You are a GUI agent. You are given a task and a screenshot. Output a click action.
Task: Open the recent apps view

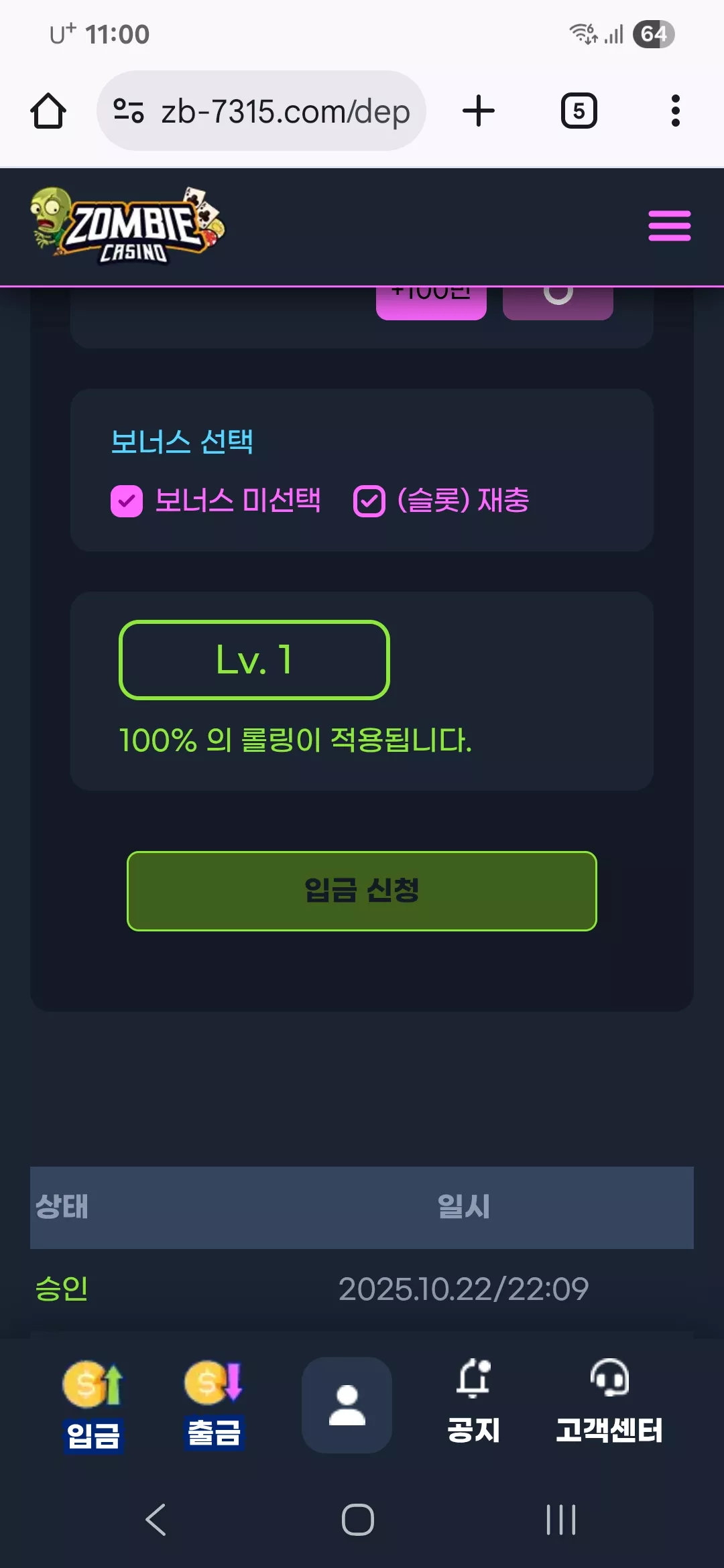coord(560,1519)
